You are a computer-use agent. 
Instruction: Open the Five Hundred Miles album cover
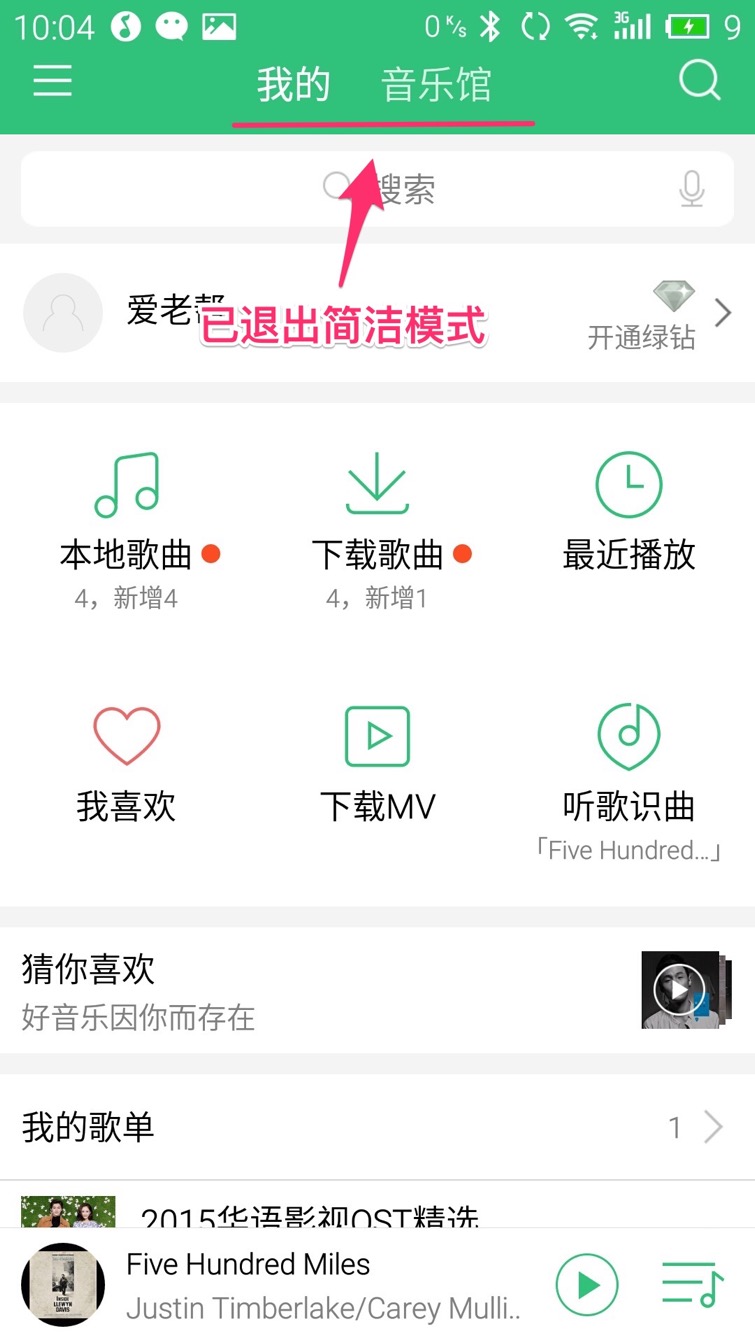(x=63, y=1284)
